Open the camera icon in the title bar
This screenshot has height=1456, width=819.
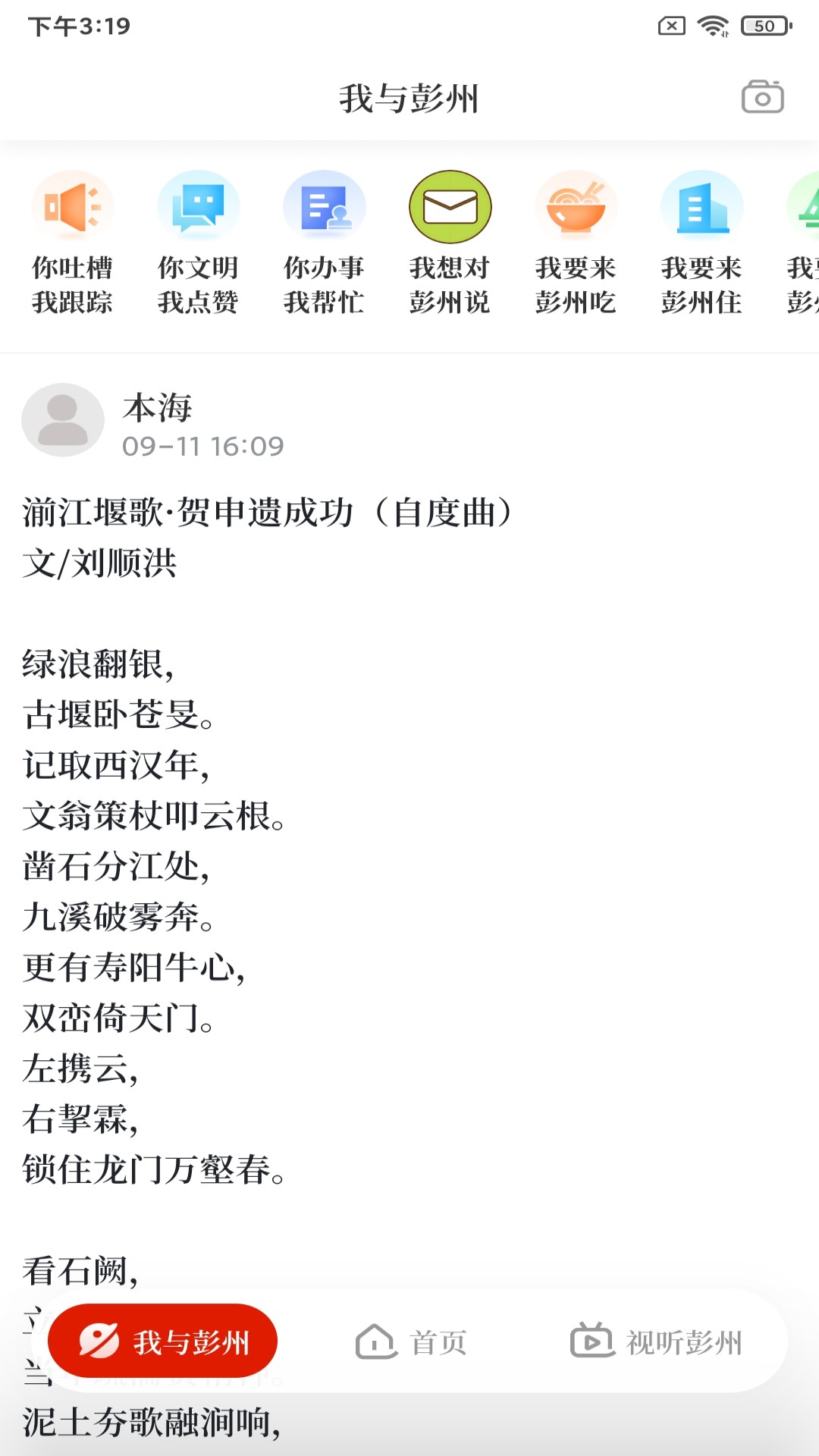(x=763, y=96)
